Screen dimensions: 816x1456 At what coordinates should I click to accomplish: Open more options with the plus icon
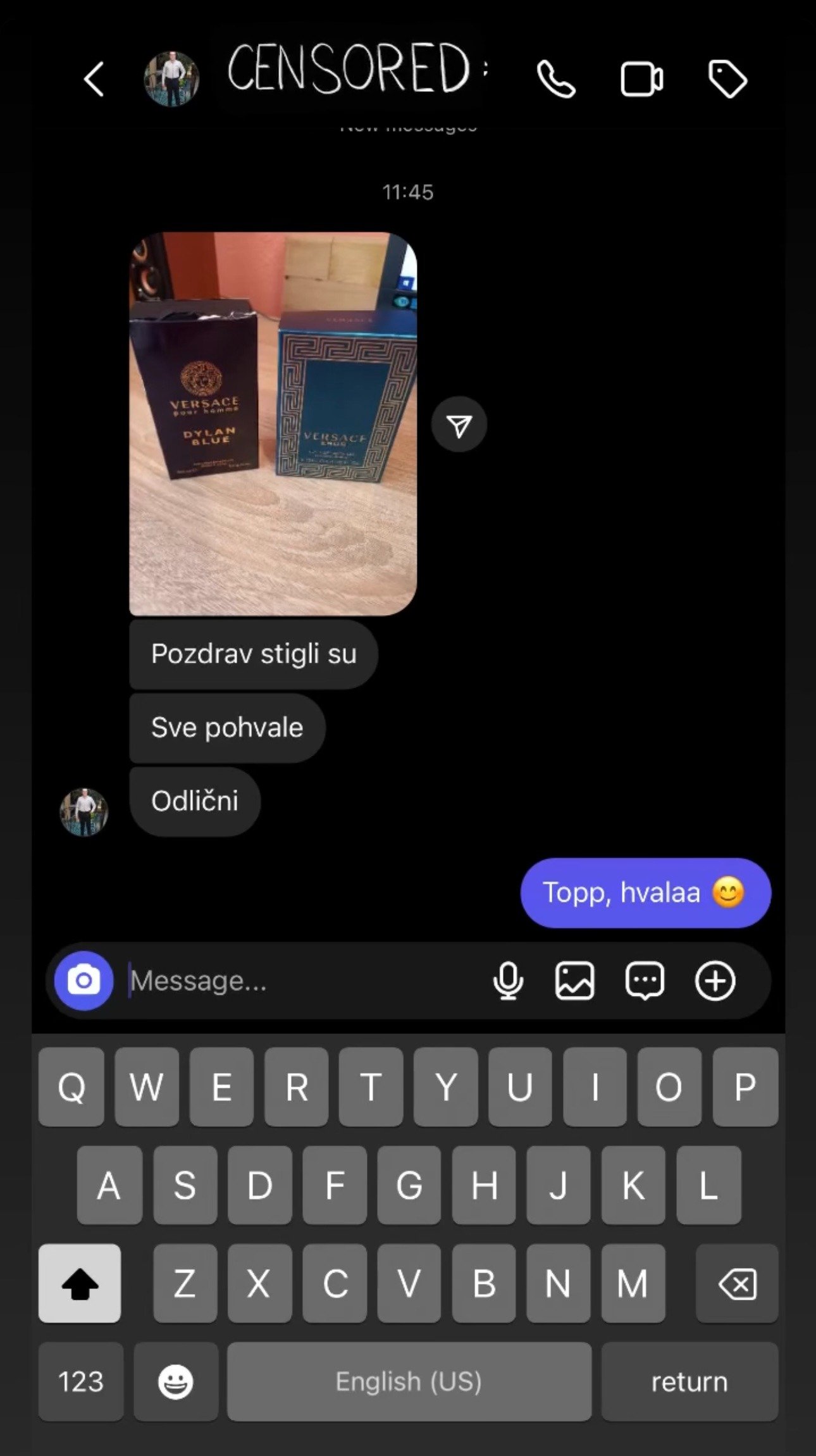click(x=715, y=981)
